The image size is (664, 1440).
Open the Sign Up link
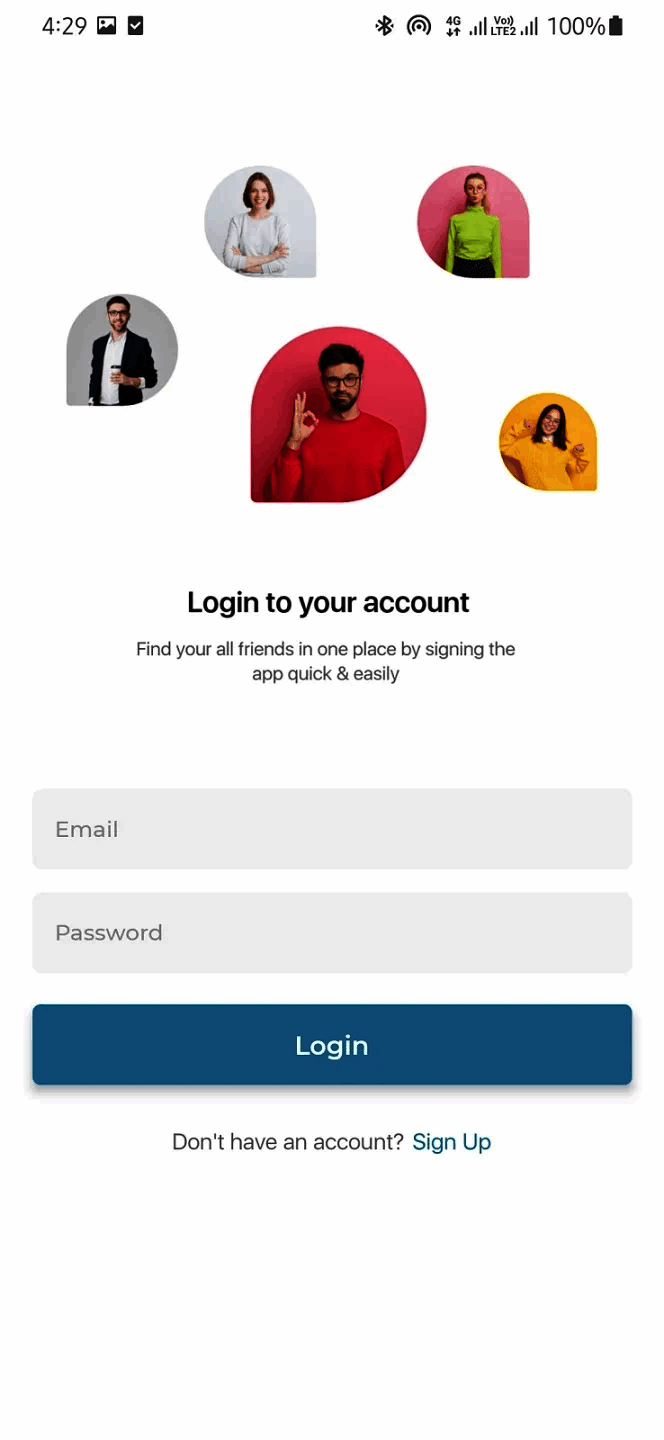[x=451, y=1142]
